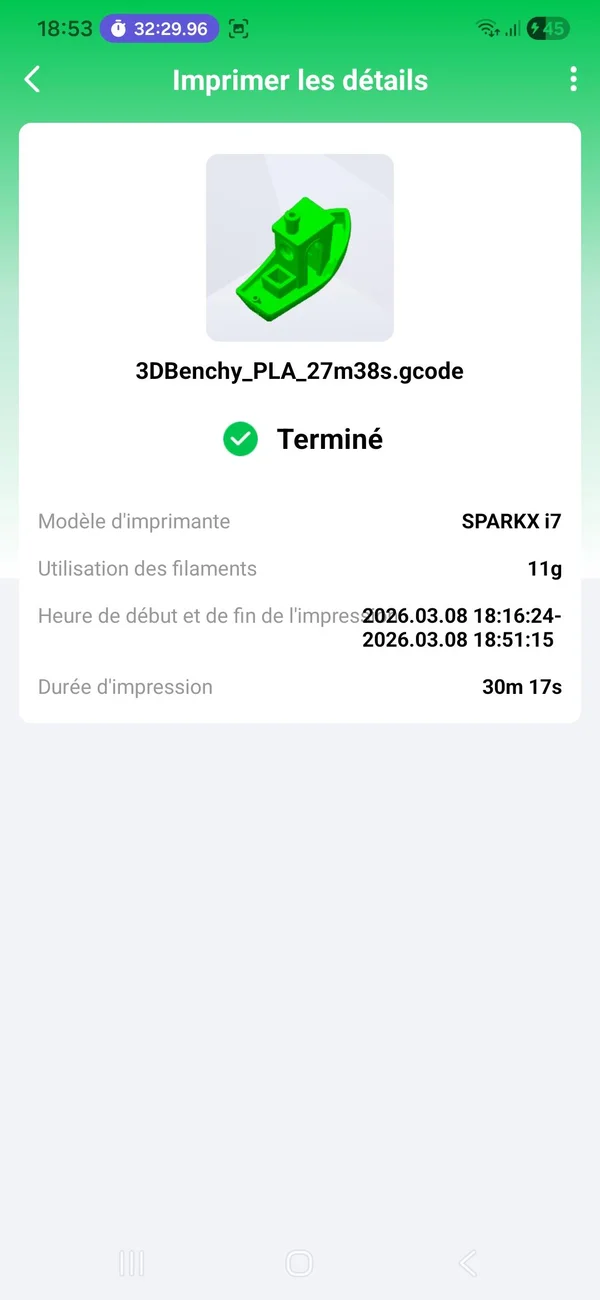The image size is (600, 1300).
Task: Tap the system home button
Action: [300, 1263]
